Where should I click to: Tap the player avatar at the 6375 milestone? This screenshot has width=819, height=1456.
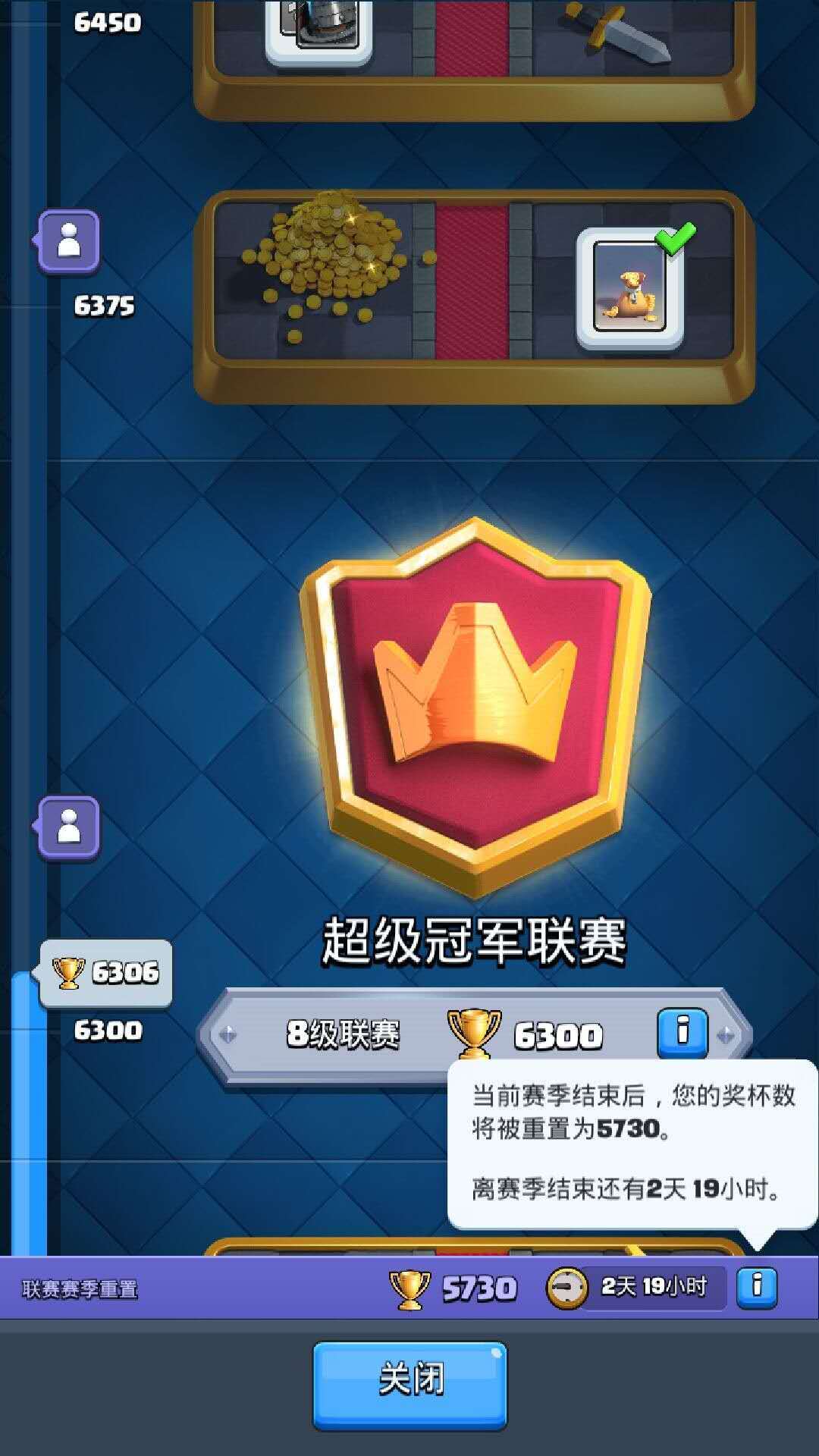coord(71,239)
